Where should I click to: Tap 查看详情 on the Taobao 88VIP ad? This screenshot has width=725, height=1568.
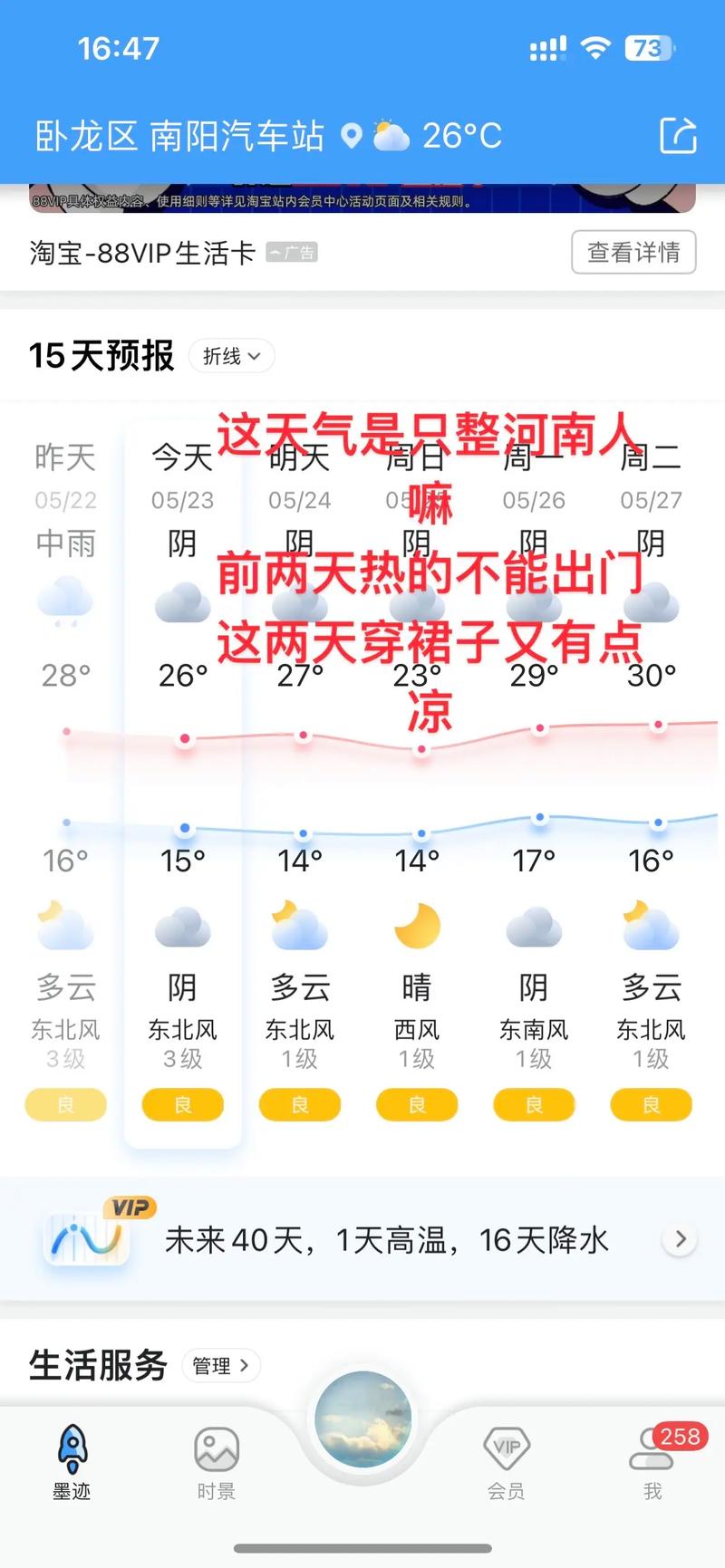point(633,253)
